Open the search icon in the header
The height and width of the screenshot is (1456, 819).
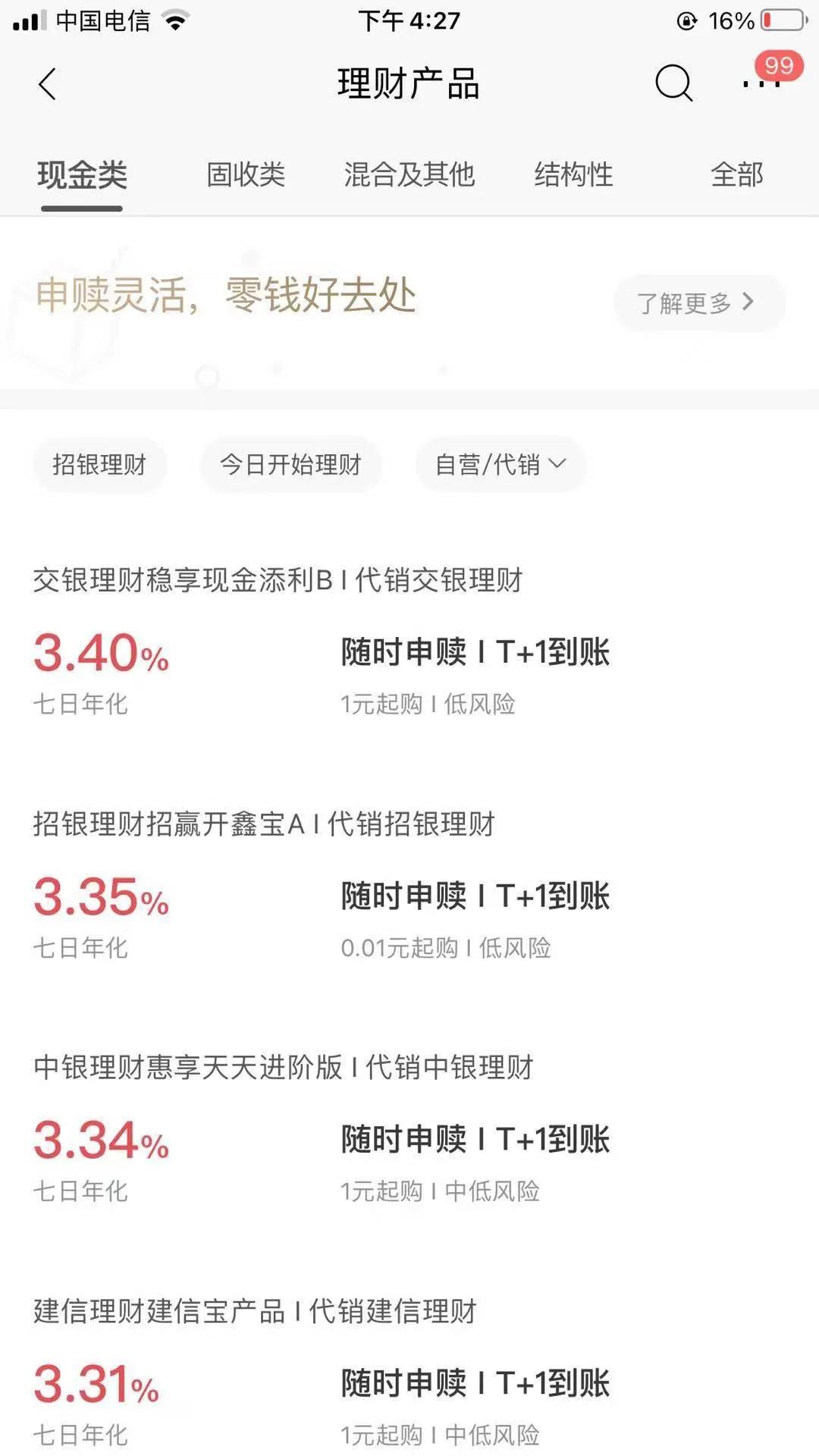tap(673, 83)
